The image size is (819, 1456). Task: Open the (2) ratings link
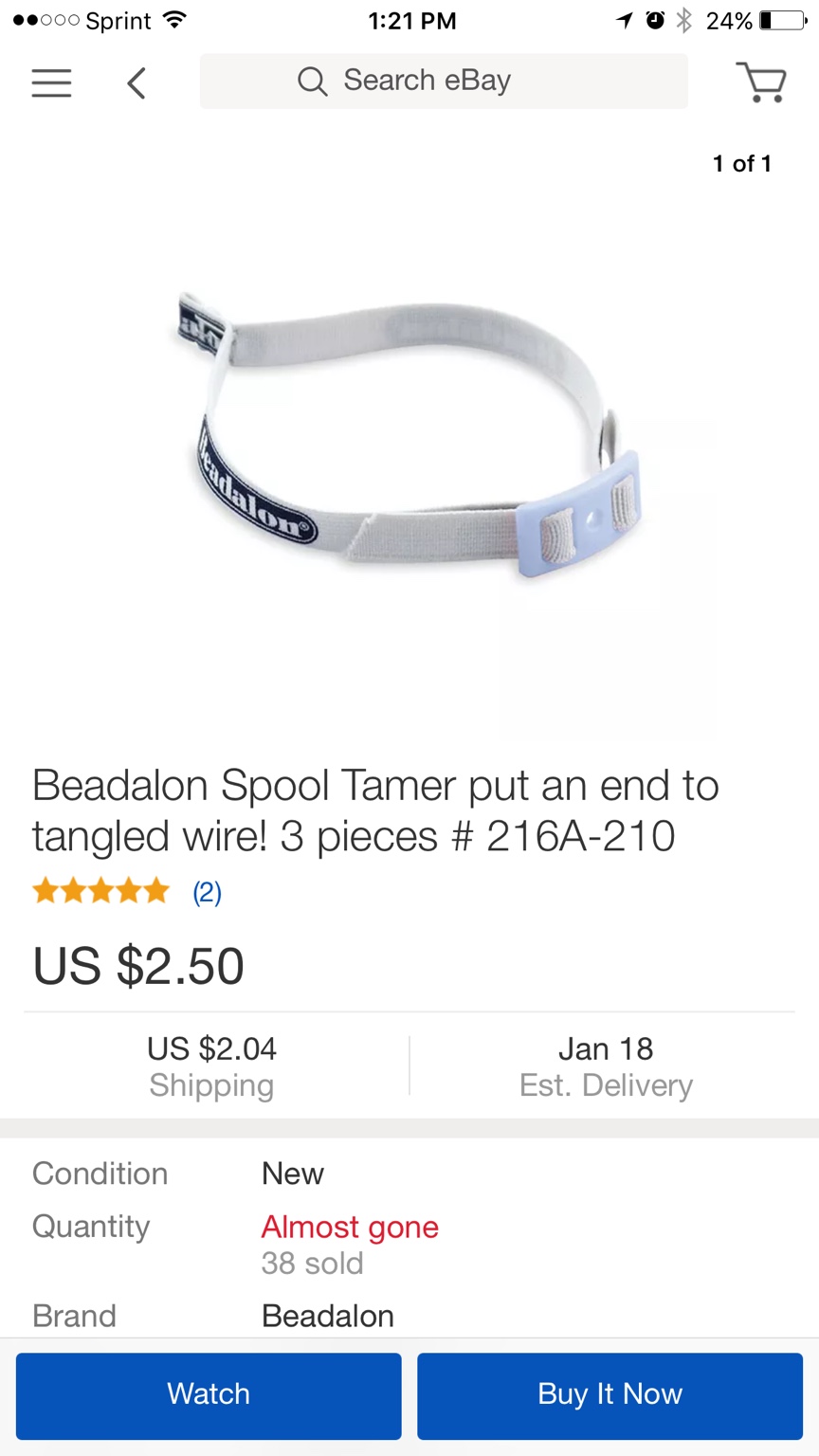pyautogui.click(x=207, y=892)
